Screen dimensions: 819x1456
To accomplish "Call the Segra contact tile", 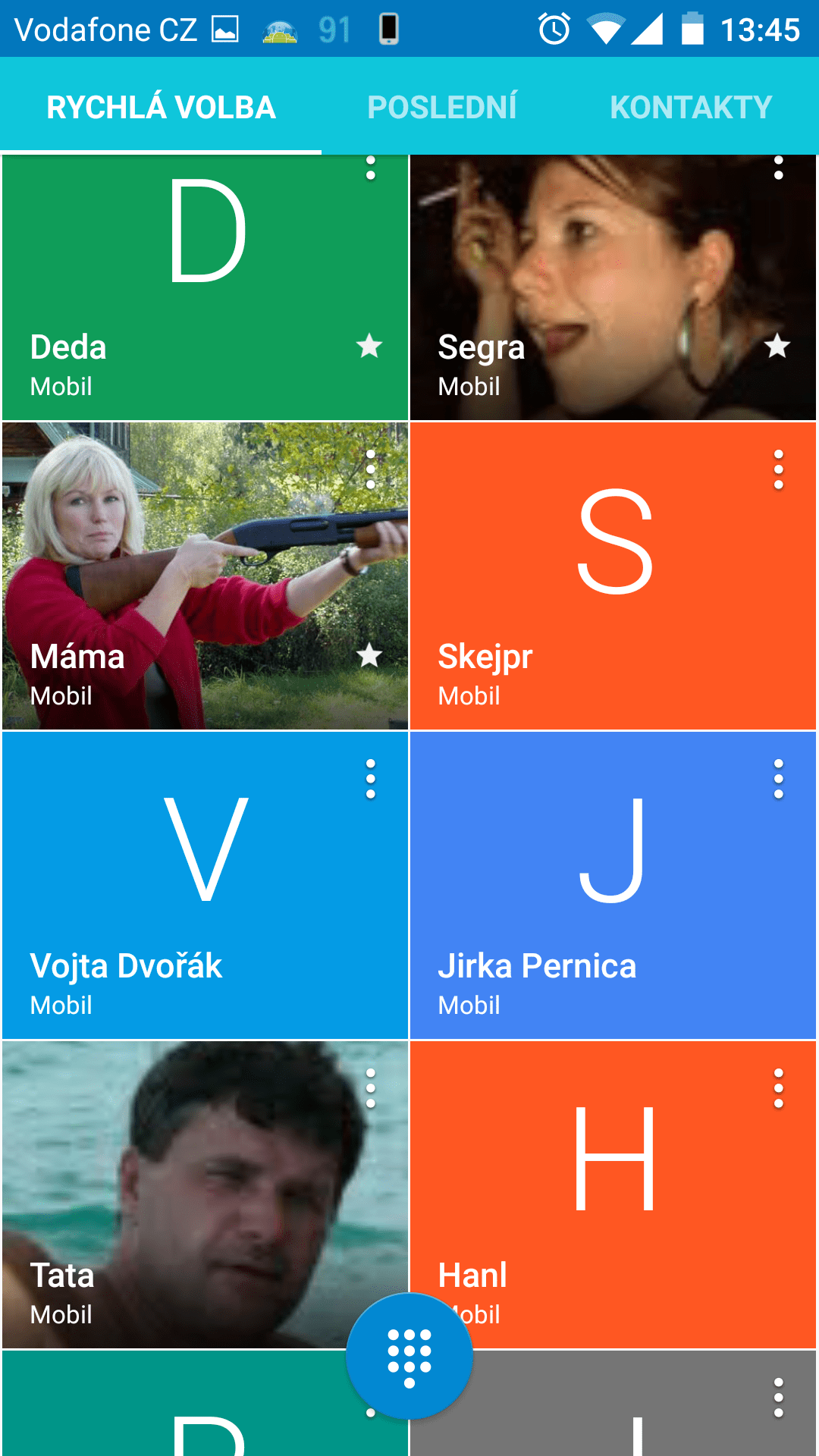I will click(613, 287).
